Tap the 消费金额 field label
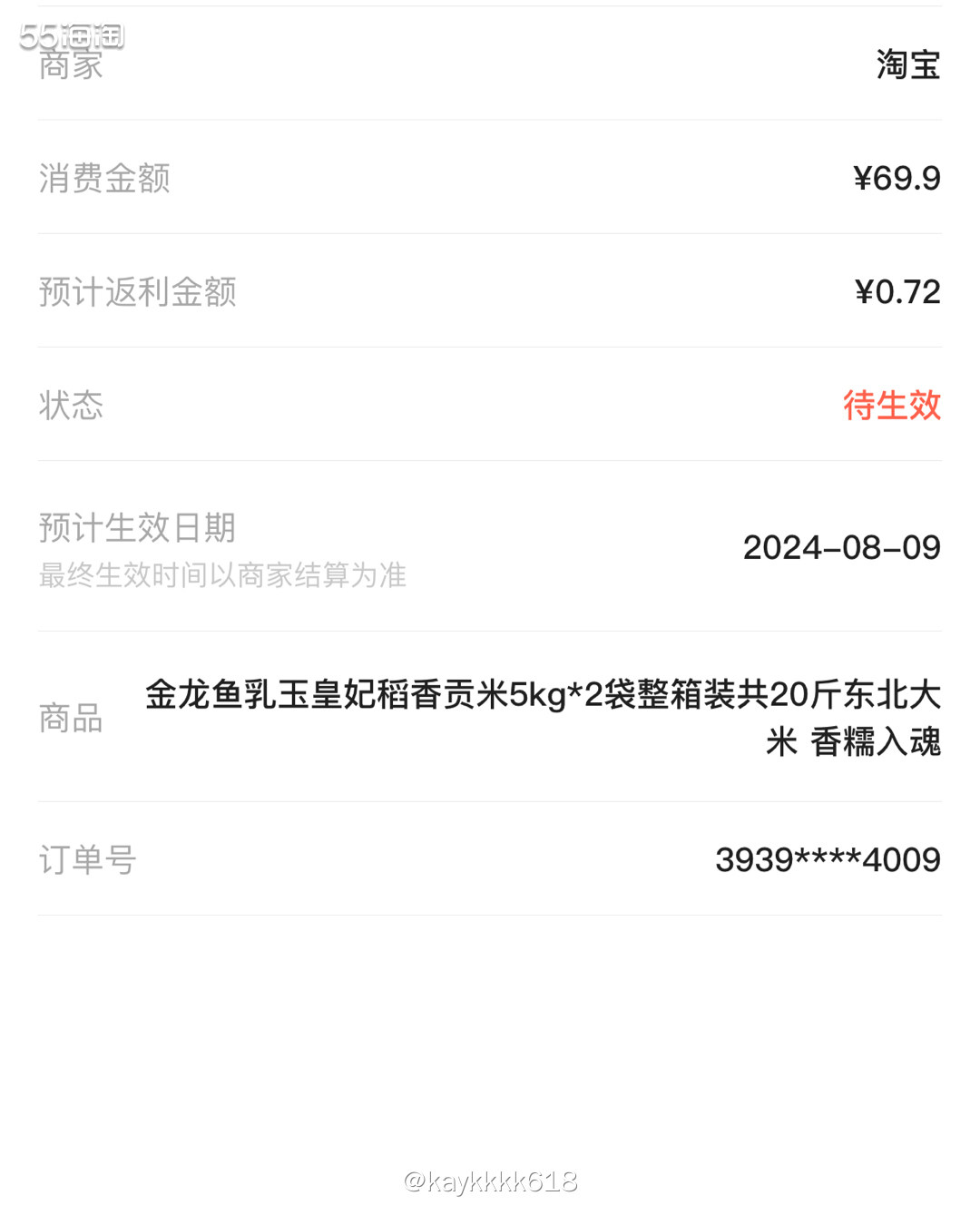 click(103, 178)
